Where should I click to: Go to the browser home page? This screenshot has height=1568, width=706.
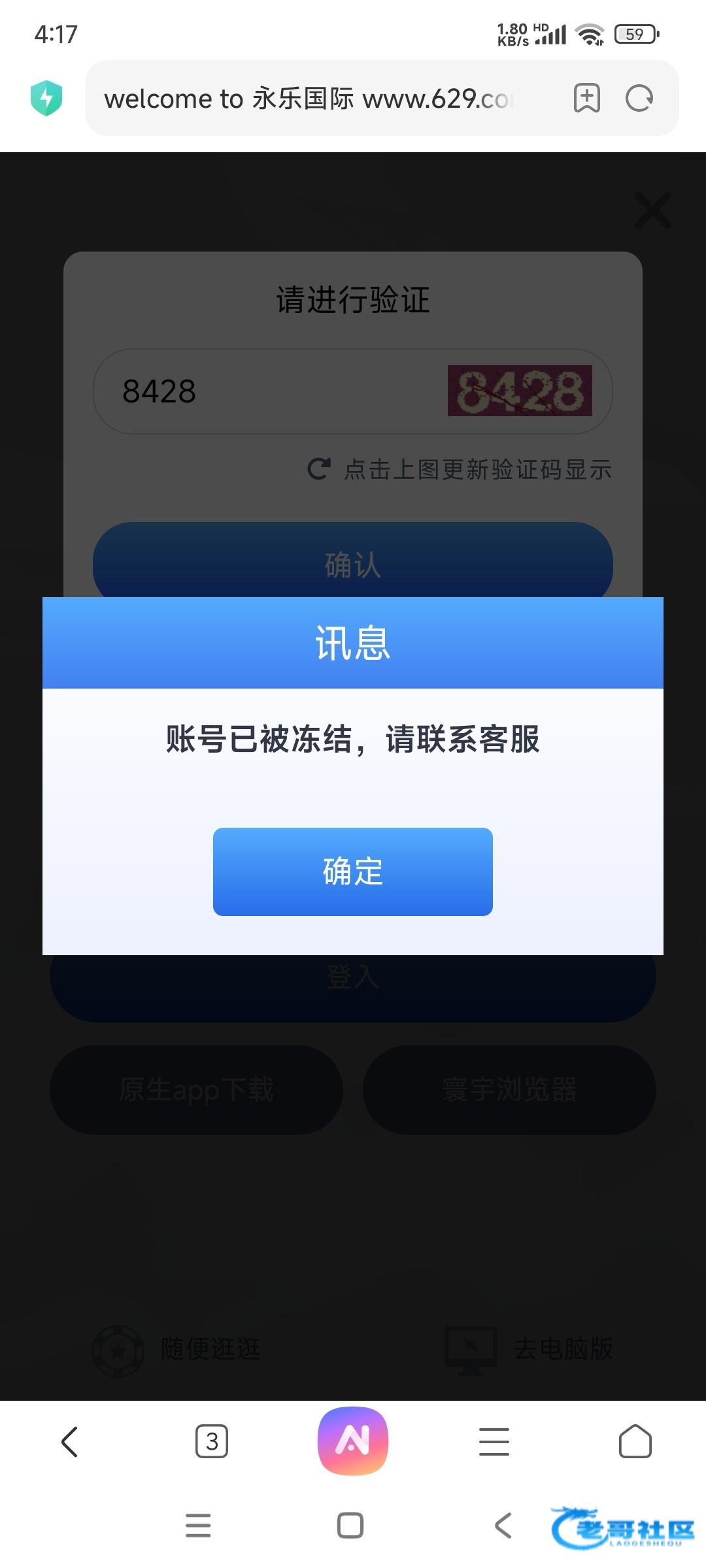(x=635, y=1441)
